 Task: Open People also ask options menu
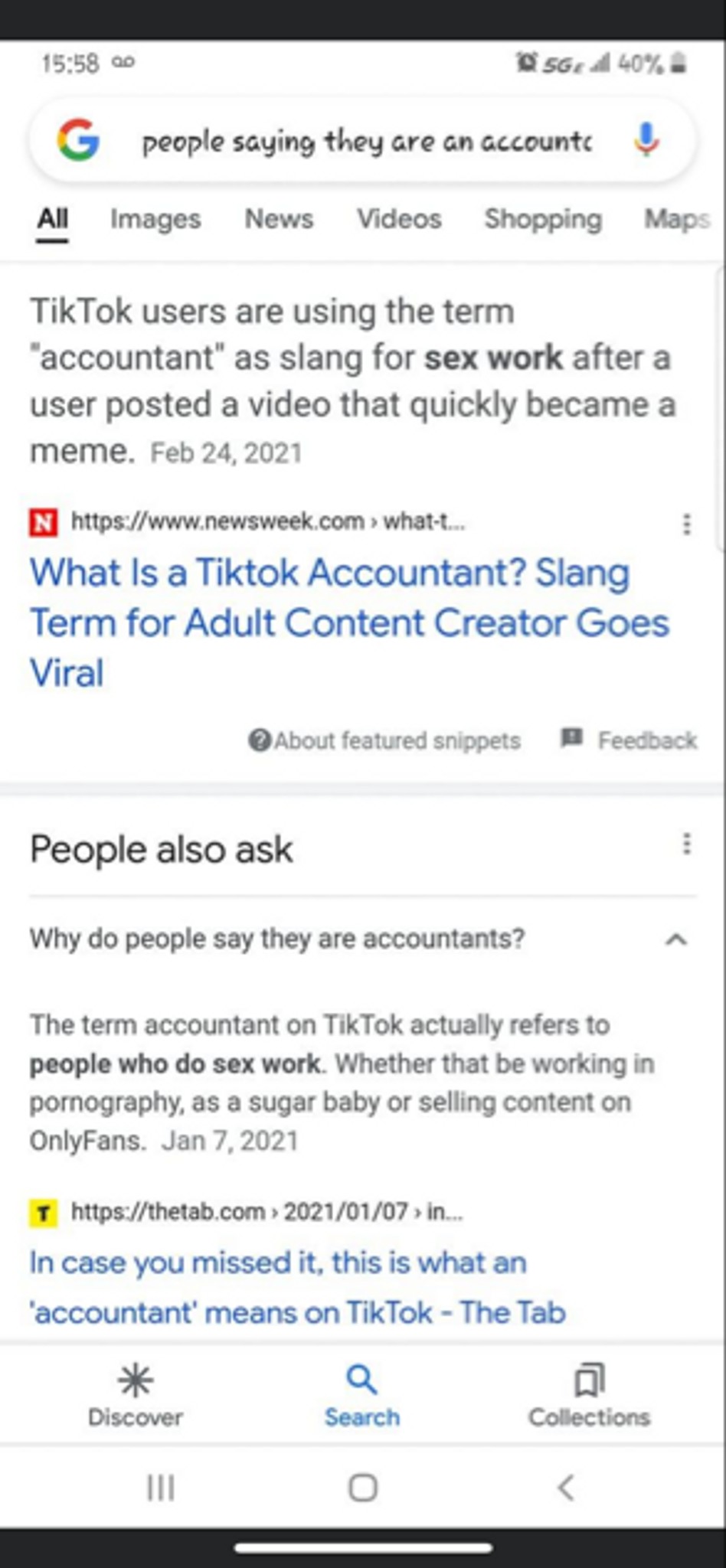pyautogui.click(x=686, y=844)
